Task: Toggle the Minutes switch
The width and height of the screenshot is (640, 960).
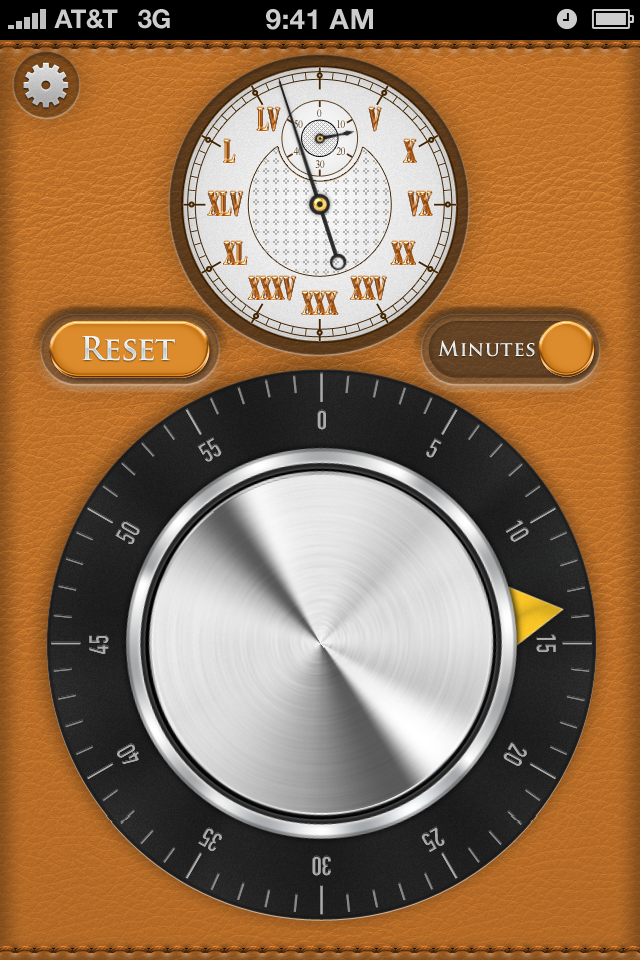Action: tap(514, 349)
